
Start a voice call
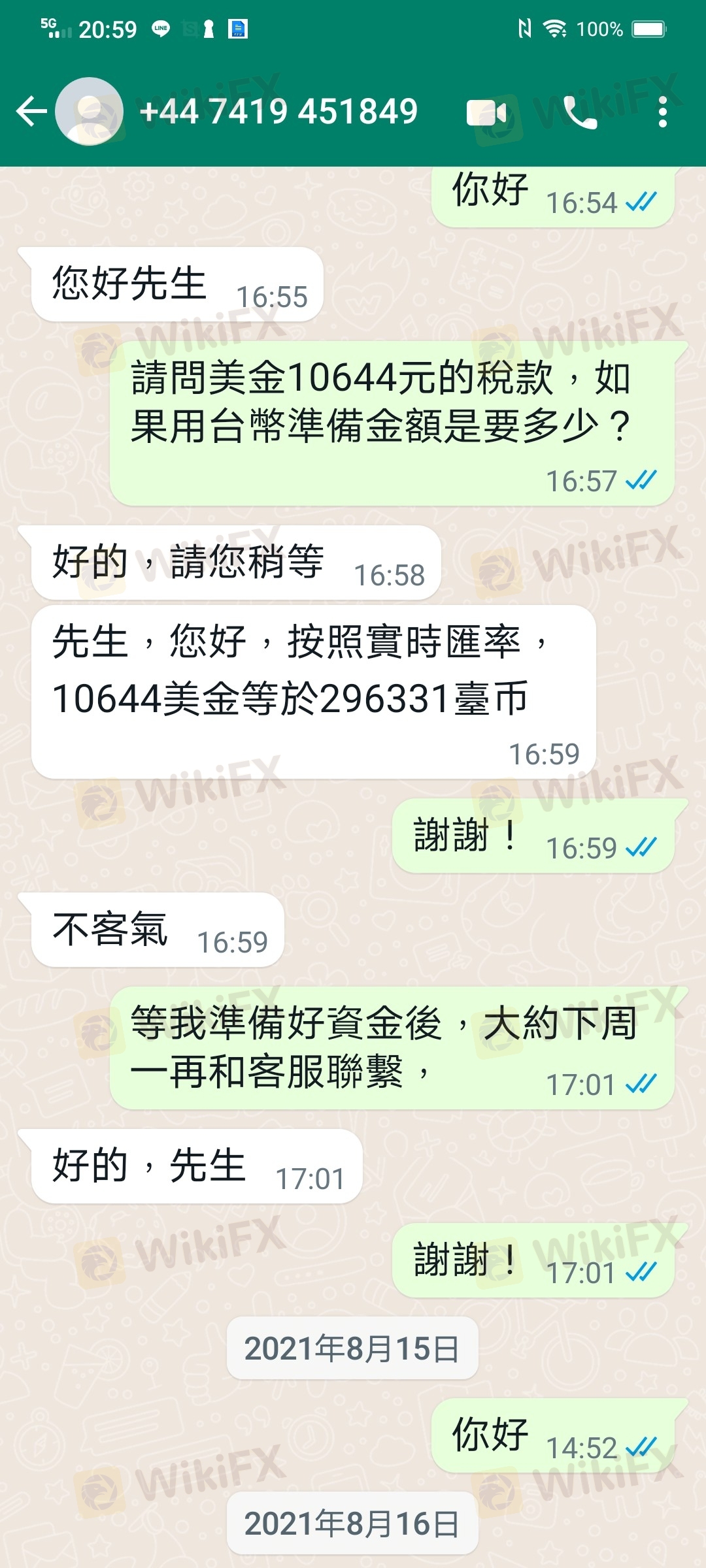(x=580, y=113)
